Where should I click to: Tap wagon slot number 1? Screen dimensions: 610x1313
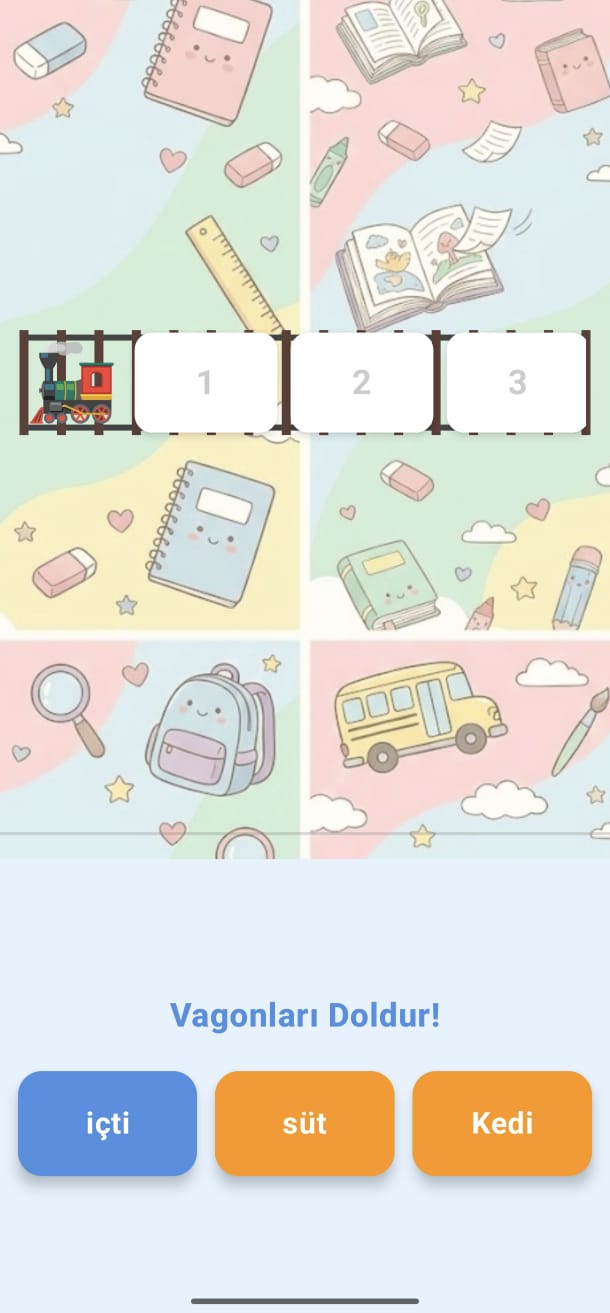206,382
